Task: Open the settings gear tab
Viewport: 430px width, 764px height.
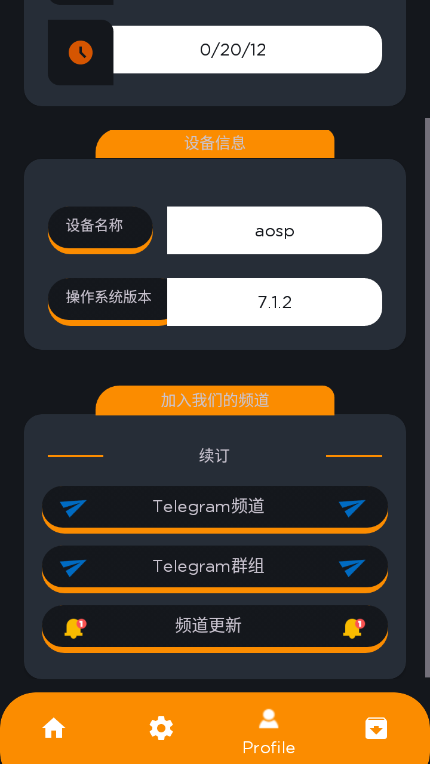Action: click(161, 729)
